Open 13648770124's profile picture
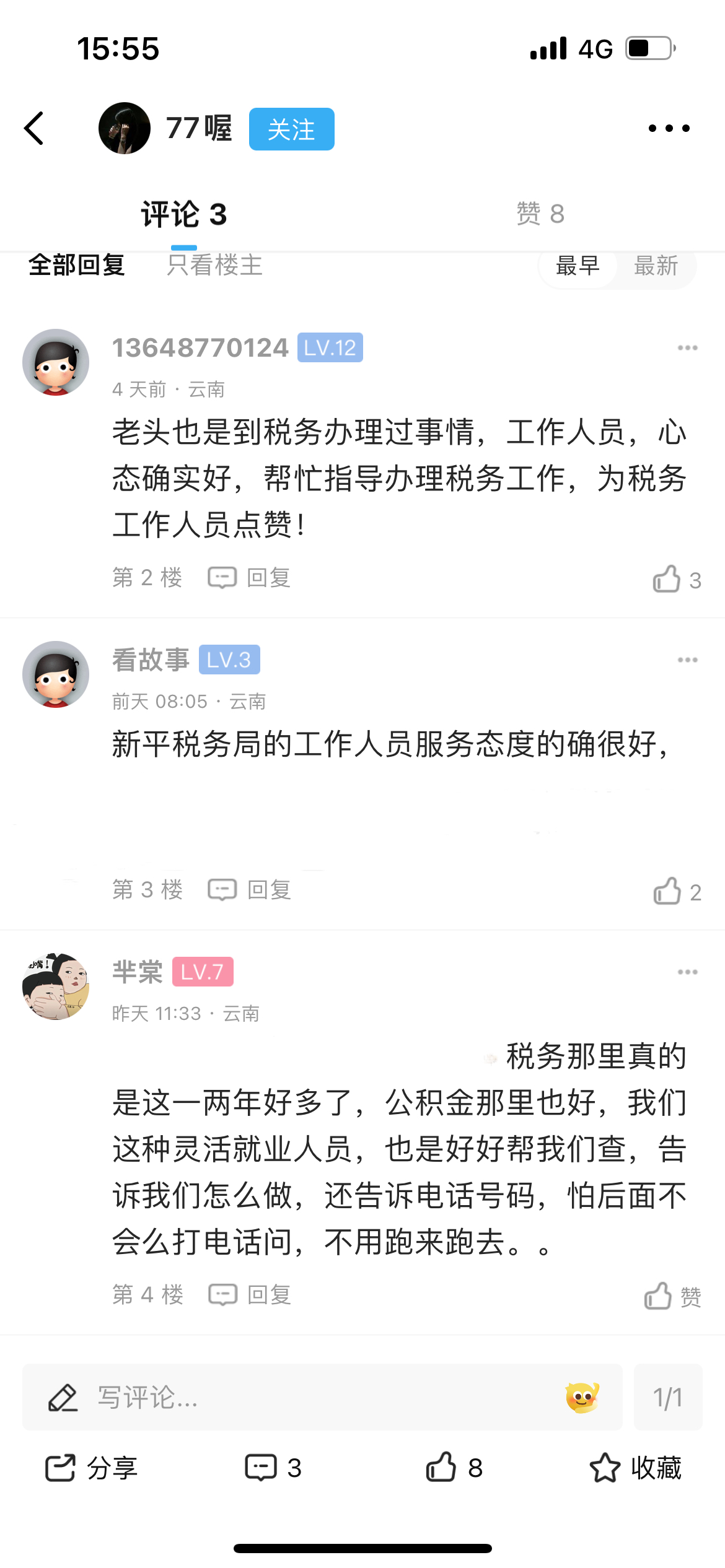 coord(56,362)
